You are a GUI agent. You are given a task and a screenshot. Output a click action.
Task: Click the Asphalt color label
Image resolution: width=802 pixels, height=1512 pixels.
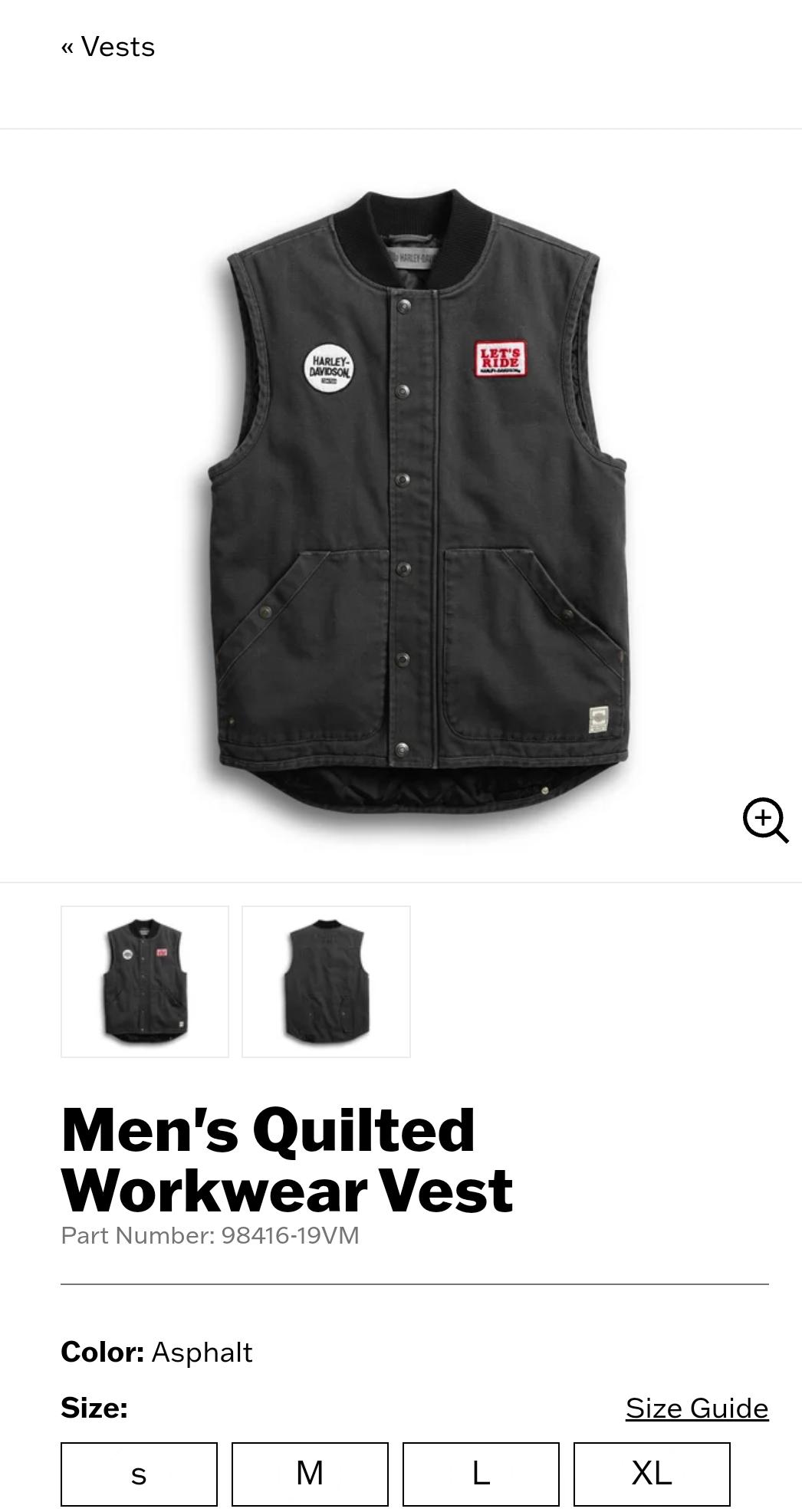(x=202, y=1353)
